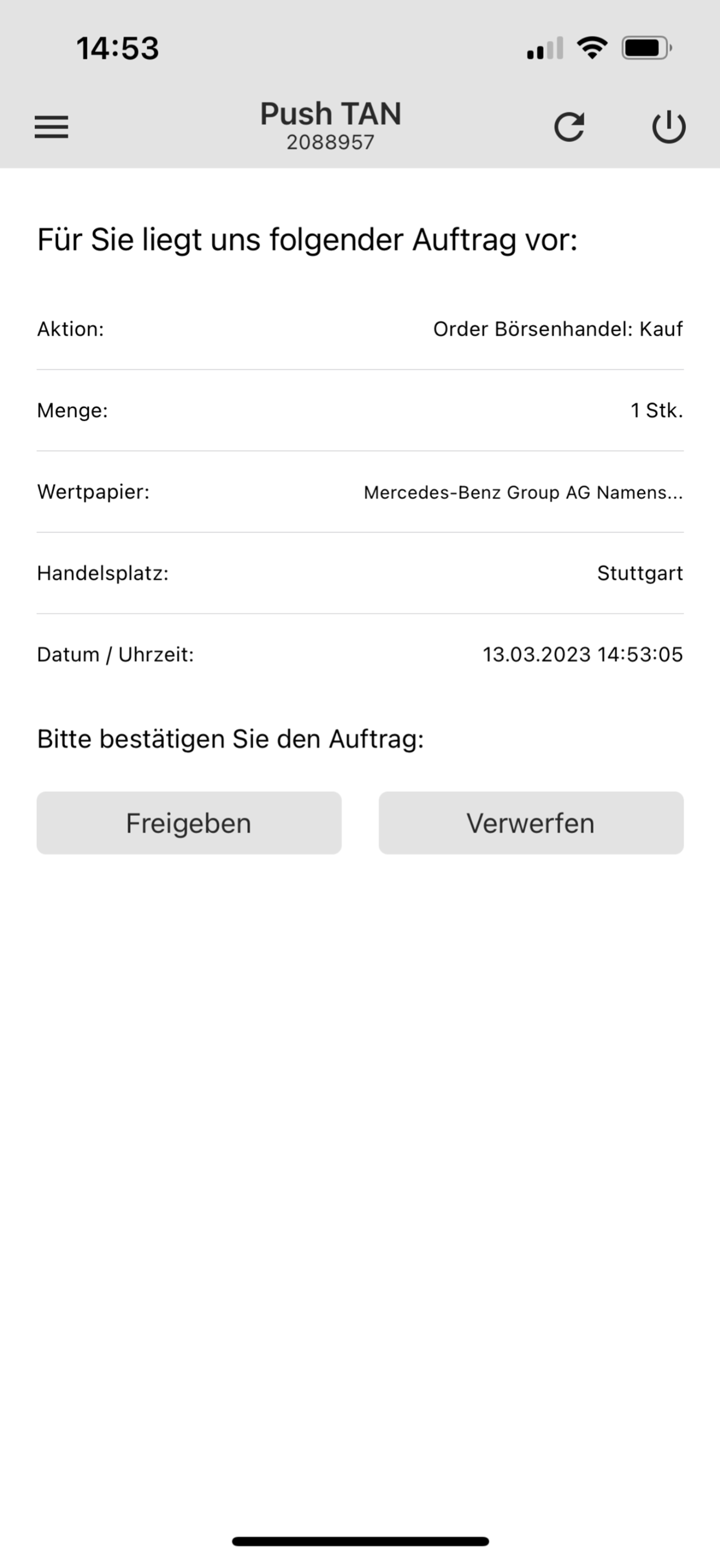Tap the time 14:53 in the status bar

coord(118,46)
